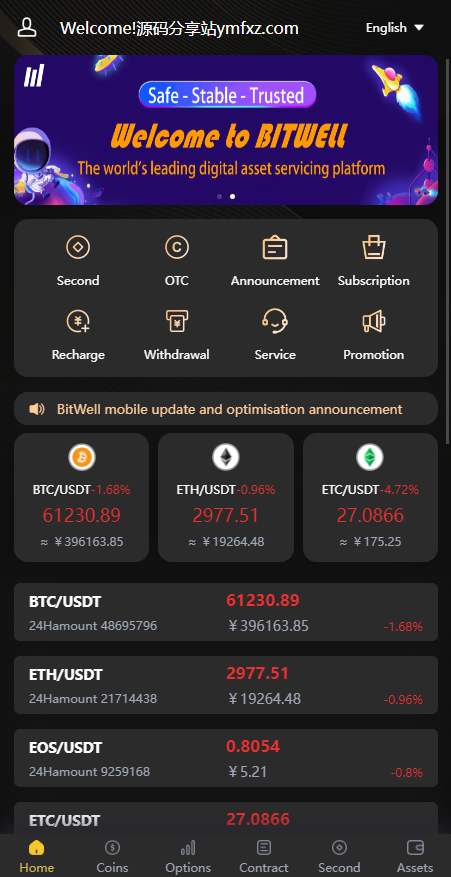Open the Promotion shortcut
This screenshot has height=877, width=451.
coord(373,335)
